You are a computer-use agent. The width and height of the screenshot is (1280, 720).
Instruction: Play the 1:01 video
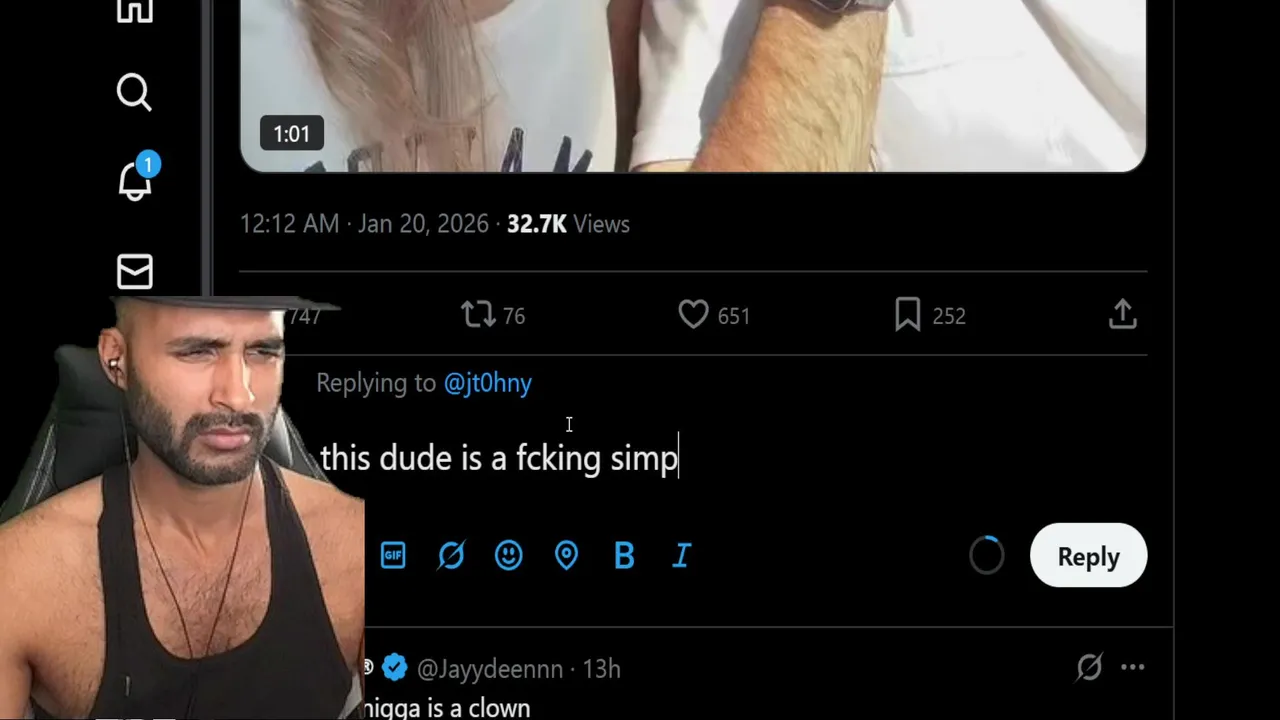[692, 80]
